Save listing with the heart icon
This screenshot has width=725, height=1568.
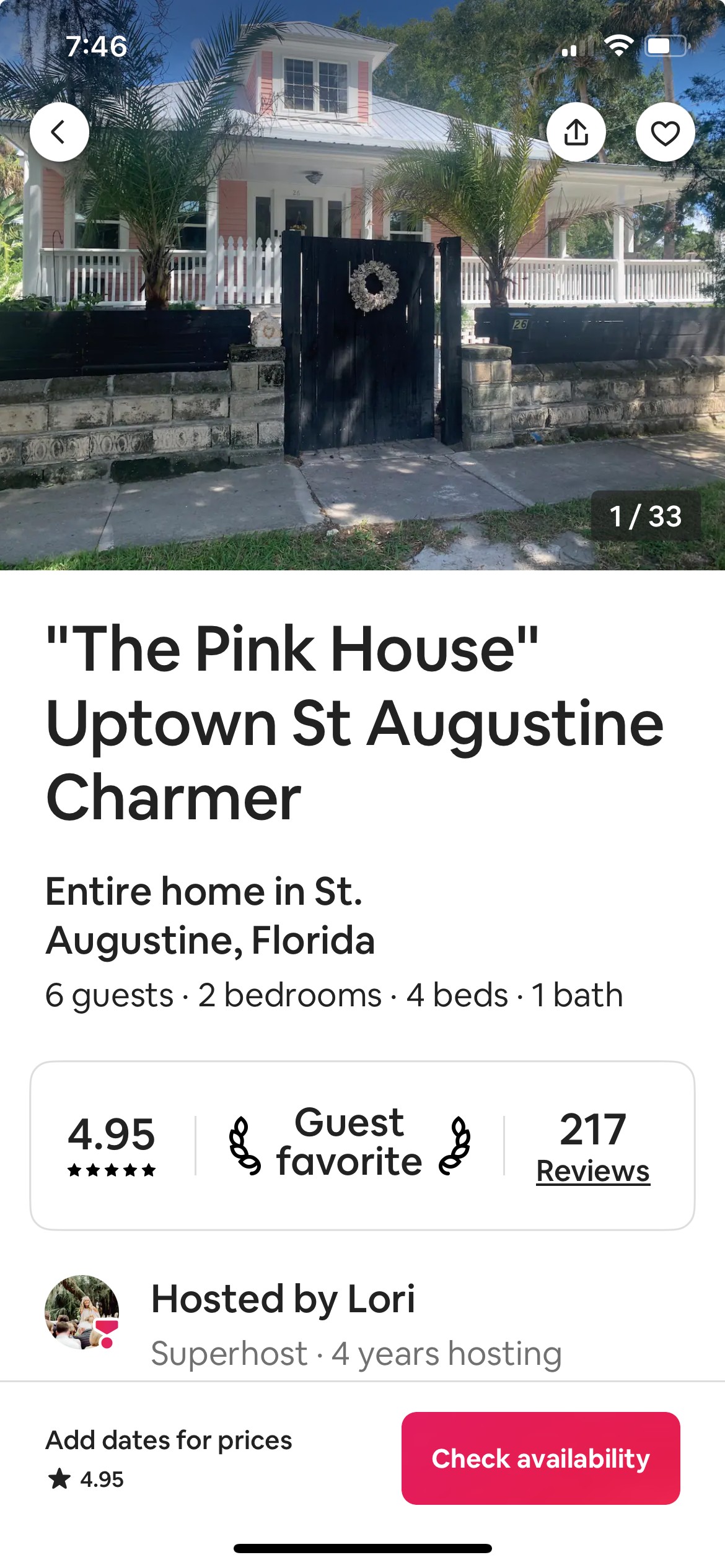[x=666, y=132]
